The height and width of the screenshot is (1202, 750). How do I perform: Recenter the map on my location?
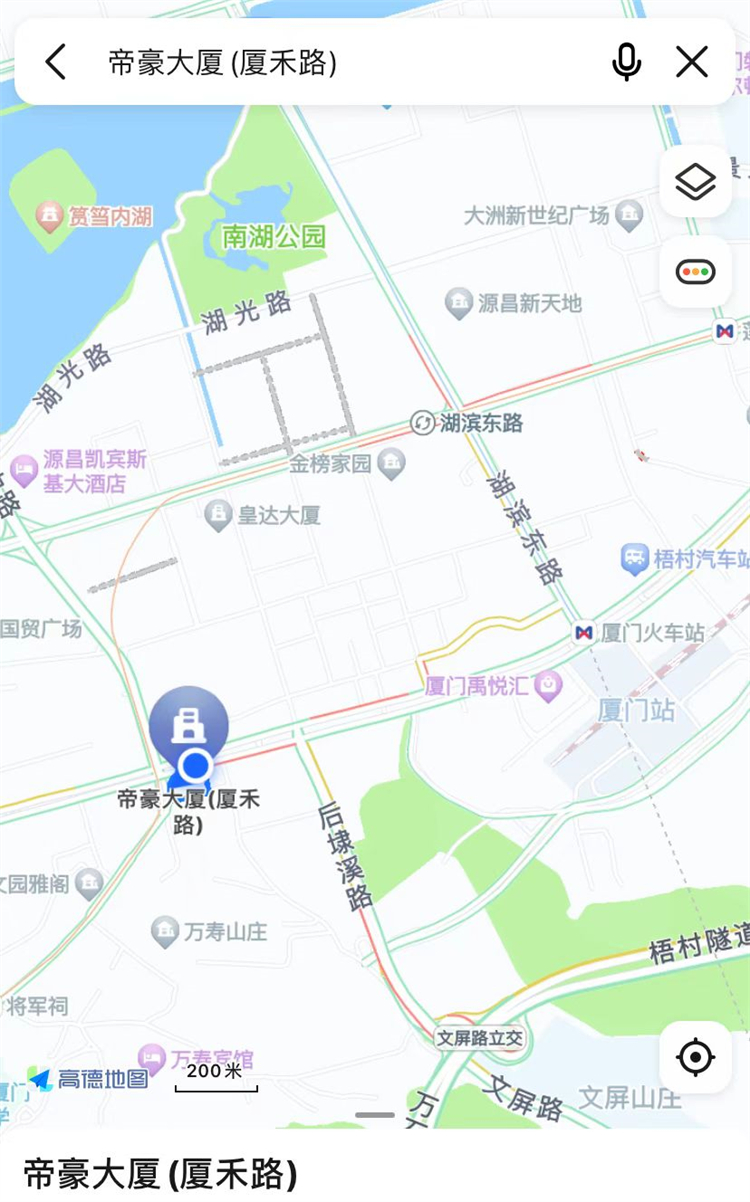[695, 1057]
